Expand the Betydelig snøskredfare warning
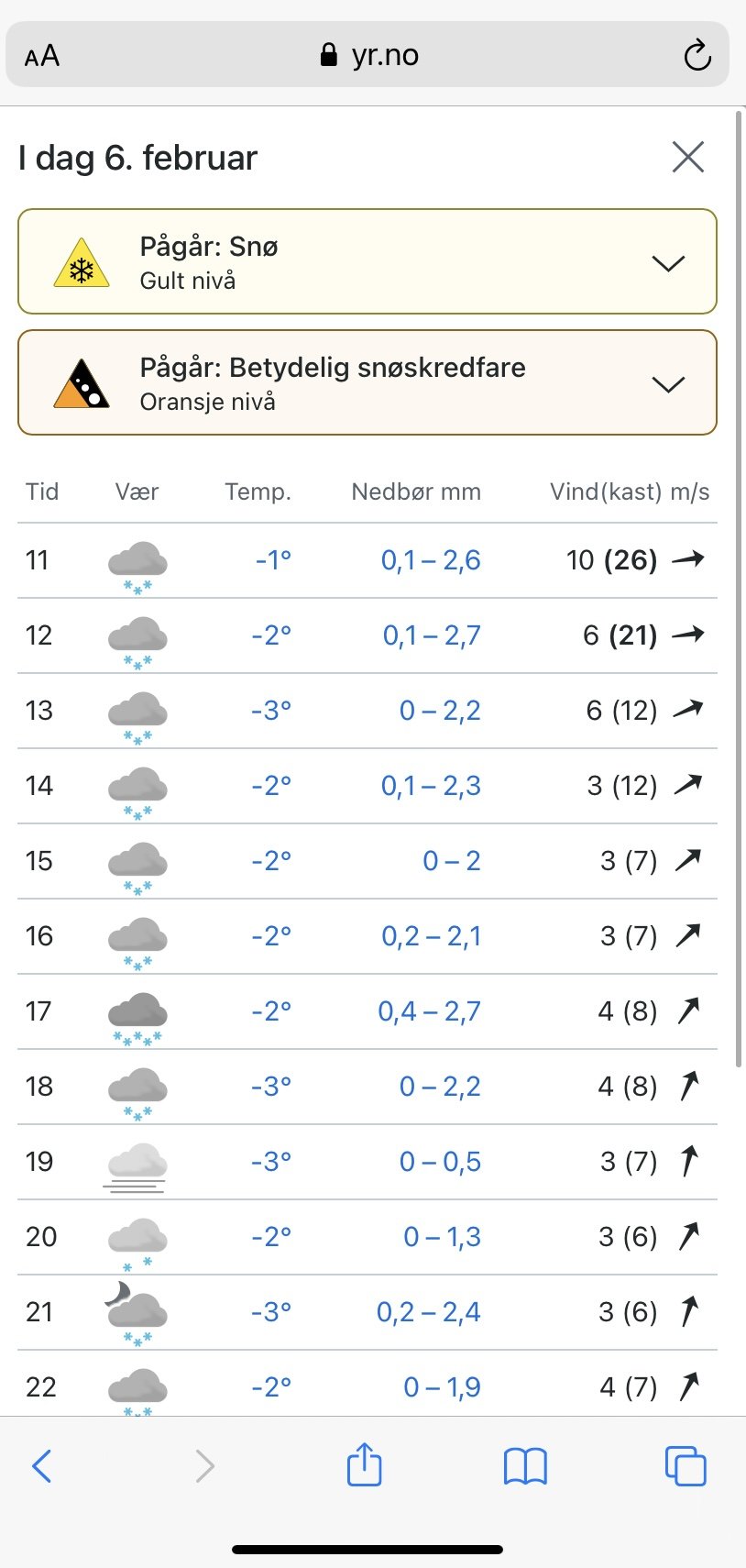This screenshot has height=1568, width=746. [367, 382]
